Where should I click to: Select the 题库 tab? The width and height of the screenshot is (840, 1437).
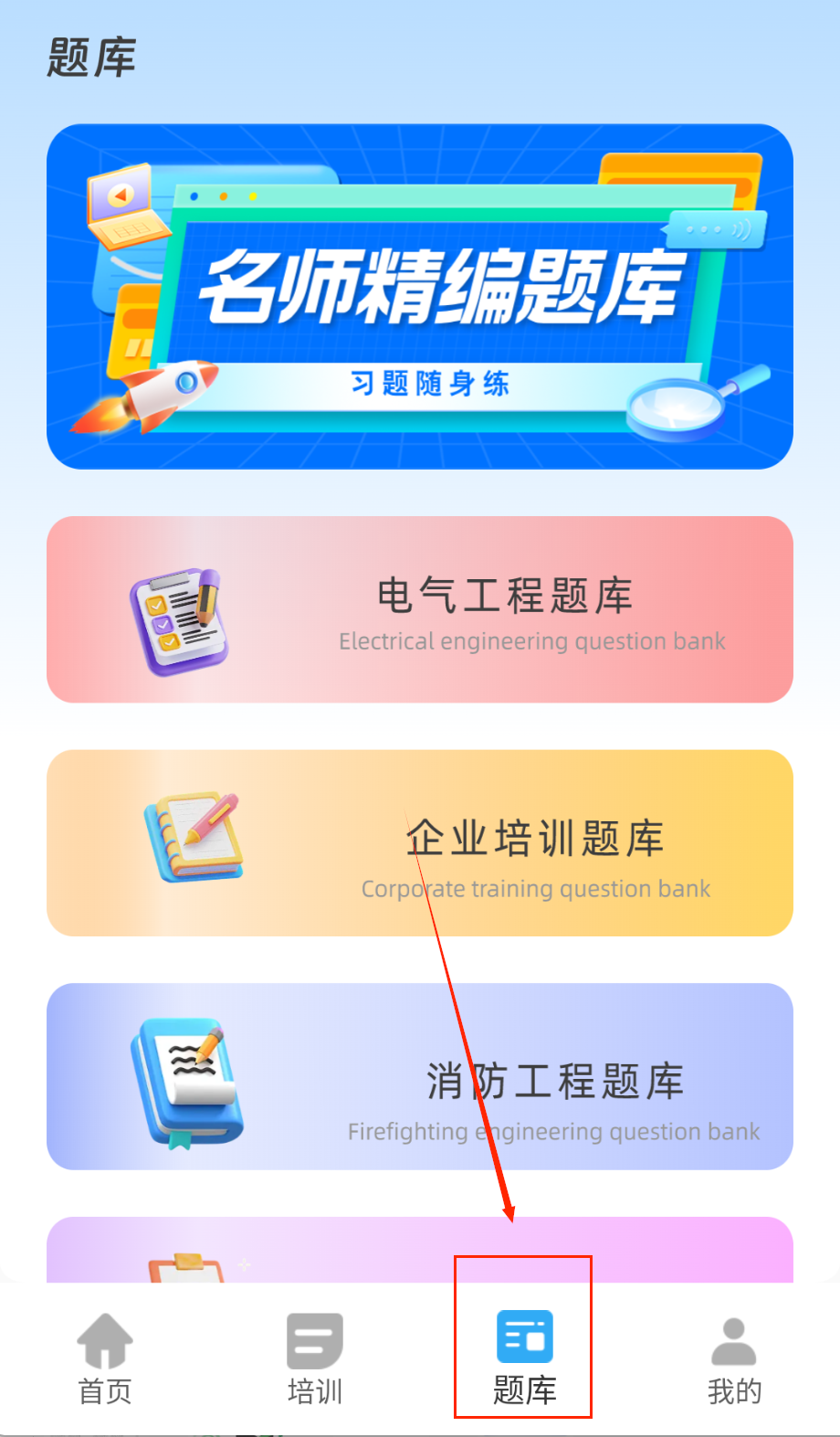(x=524, y=1358)
